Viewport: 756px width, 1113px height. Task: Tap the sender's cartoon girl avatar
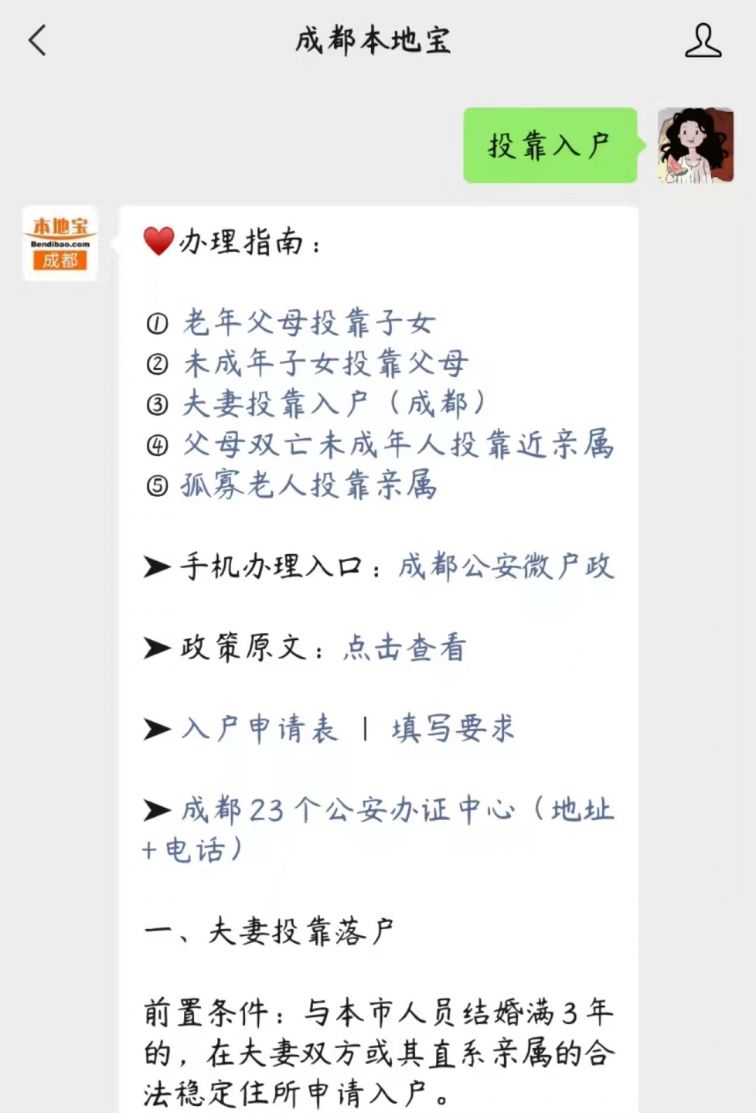coord(695,145)
